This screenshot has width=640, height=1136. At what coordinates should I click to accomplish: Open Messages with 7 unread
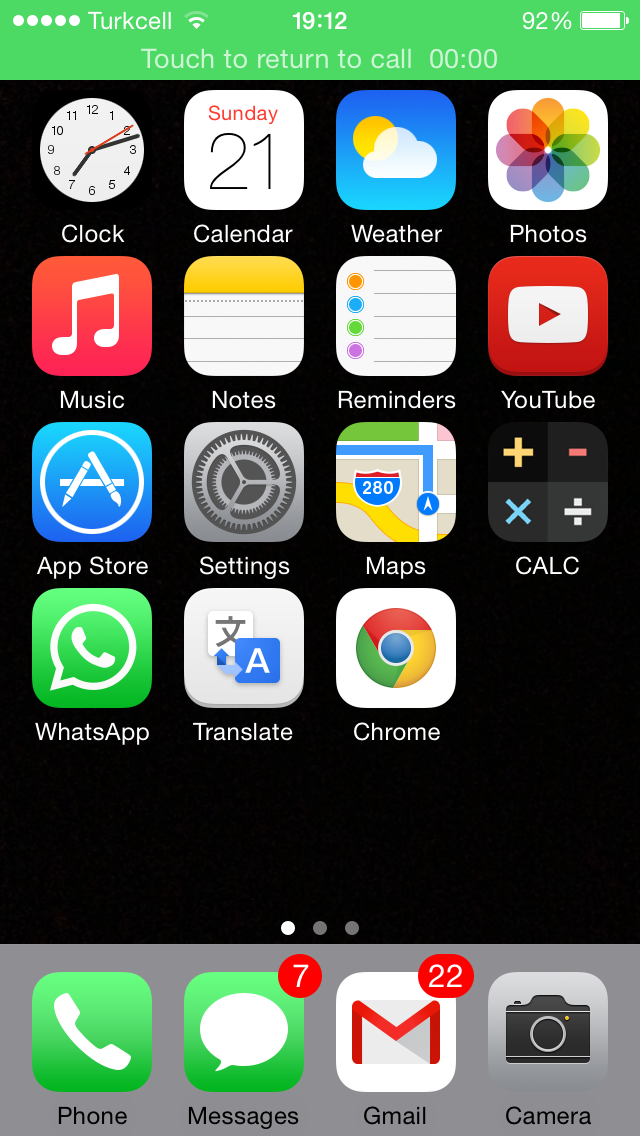tap(244, 1032)
